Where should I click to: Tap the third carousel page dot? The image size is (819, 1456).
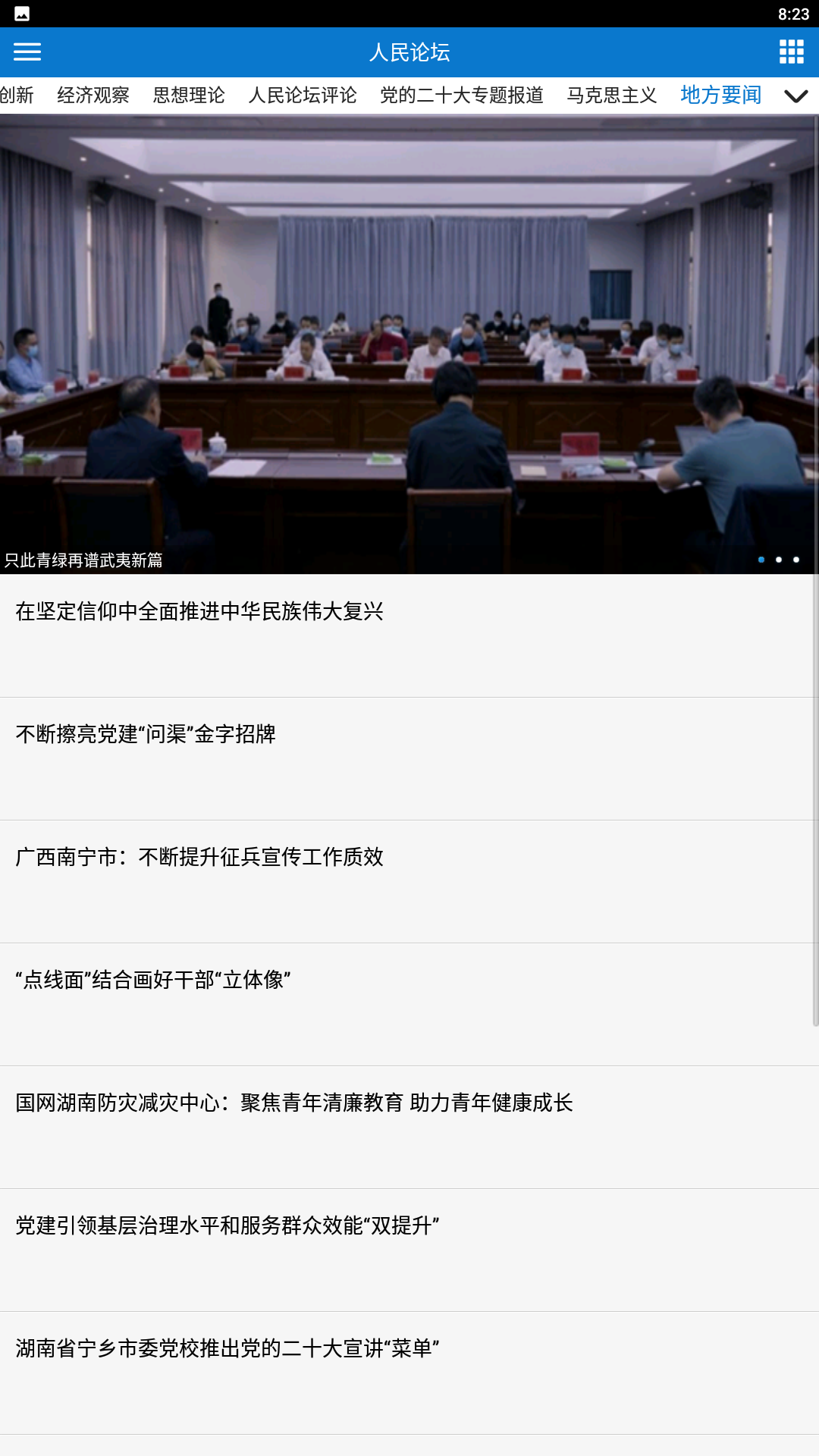796,559
